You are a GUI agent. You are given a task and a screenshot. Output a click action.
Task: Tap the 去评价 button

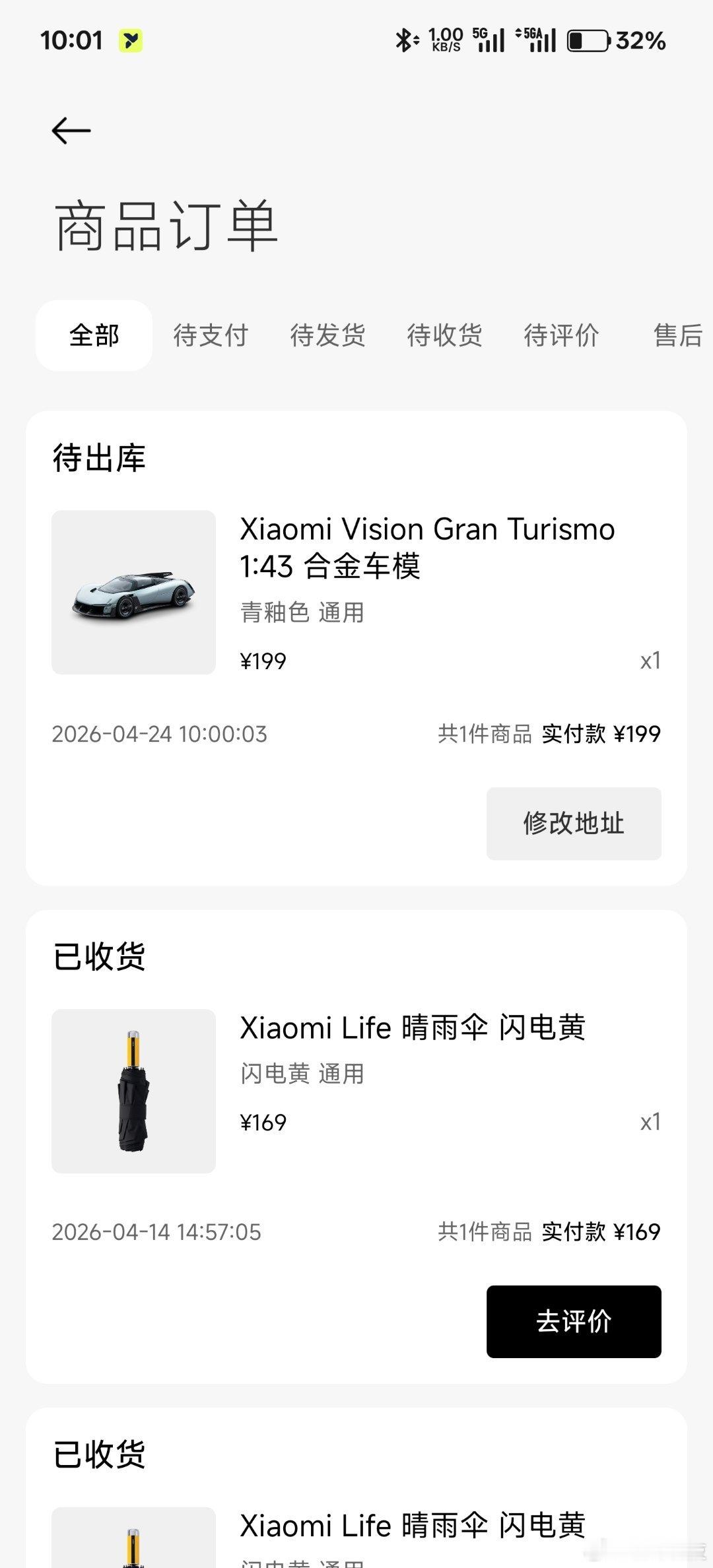pyautogui.click(x=573, y=1322)
